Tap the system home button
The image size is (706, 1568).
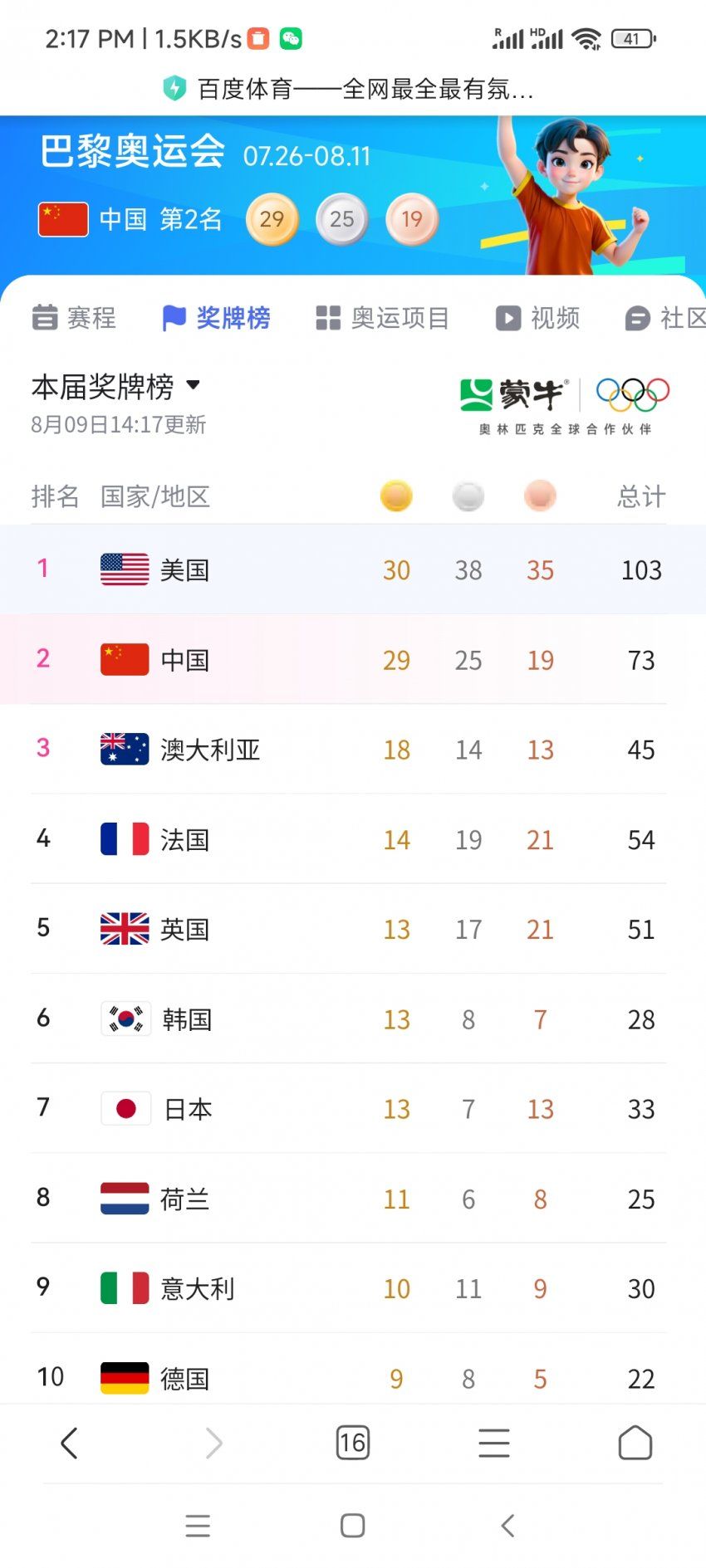pyautogui.click(x=352, y=1526)
